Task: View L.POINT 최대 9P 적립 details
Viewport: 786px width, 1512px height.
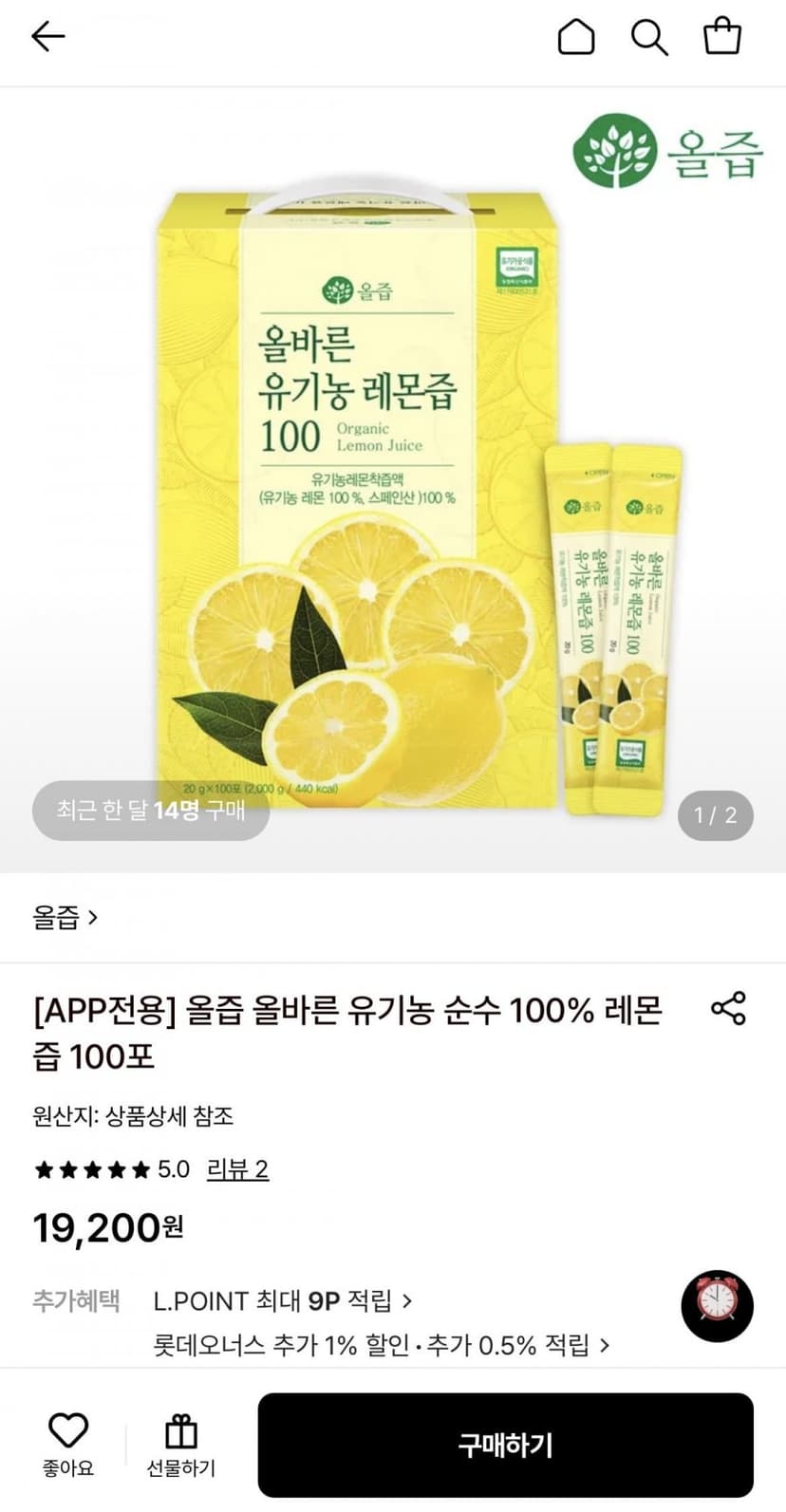Action: pyautogui.click(x=283, y=1300)
